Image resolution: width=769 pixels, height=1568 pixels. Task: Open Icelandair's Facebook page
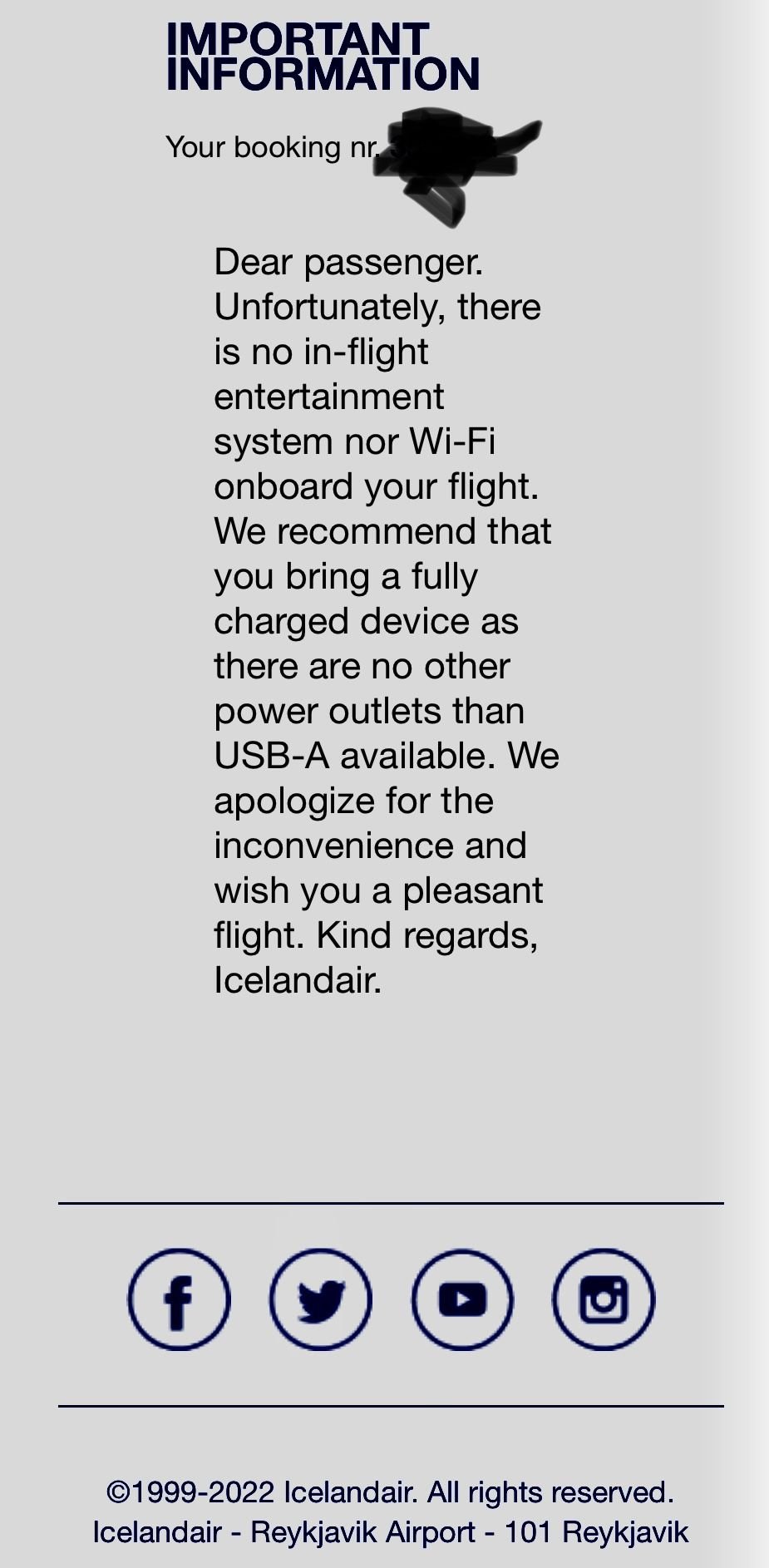click(x=179, y=1299)
